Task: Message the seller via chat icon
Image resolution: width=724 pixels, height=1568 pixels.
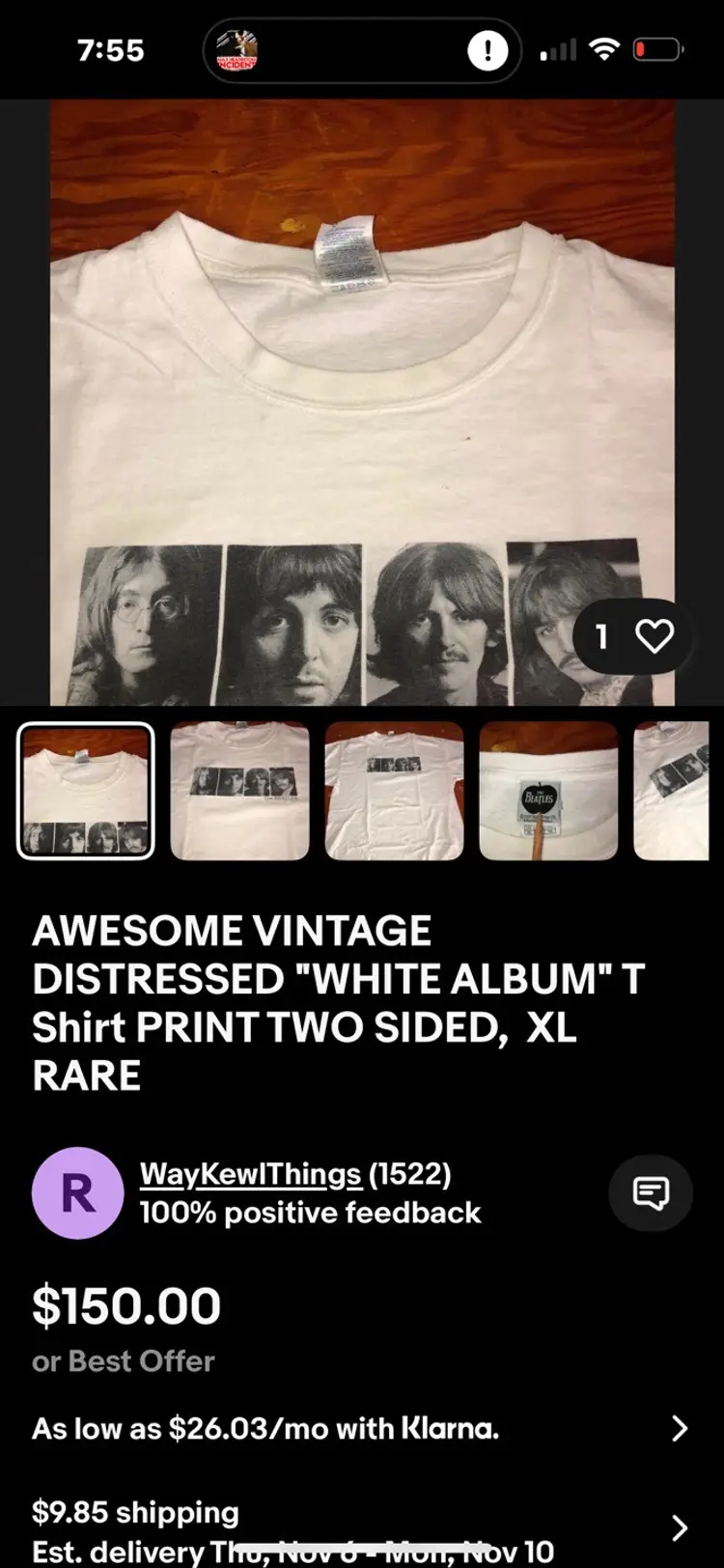Action: point(650,1192)
